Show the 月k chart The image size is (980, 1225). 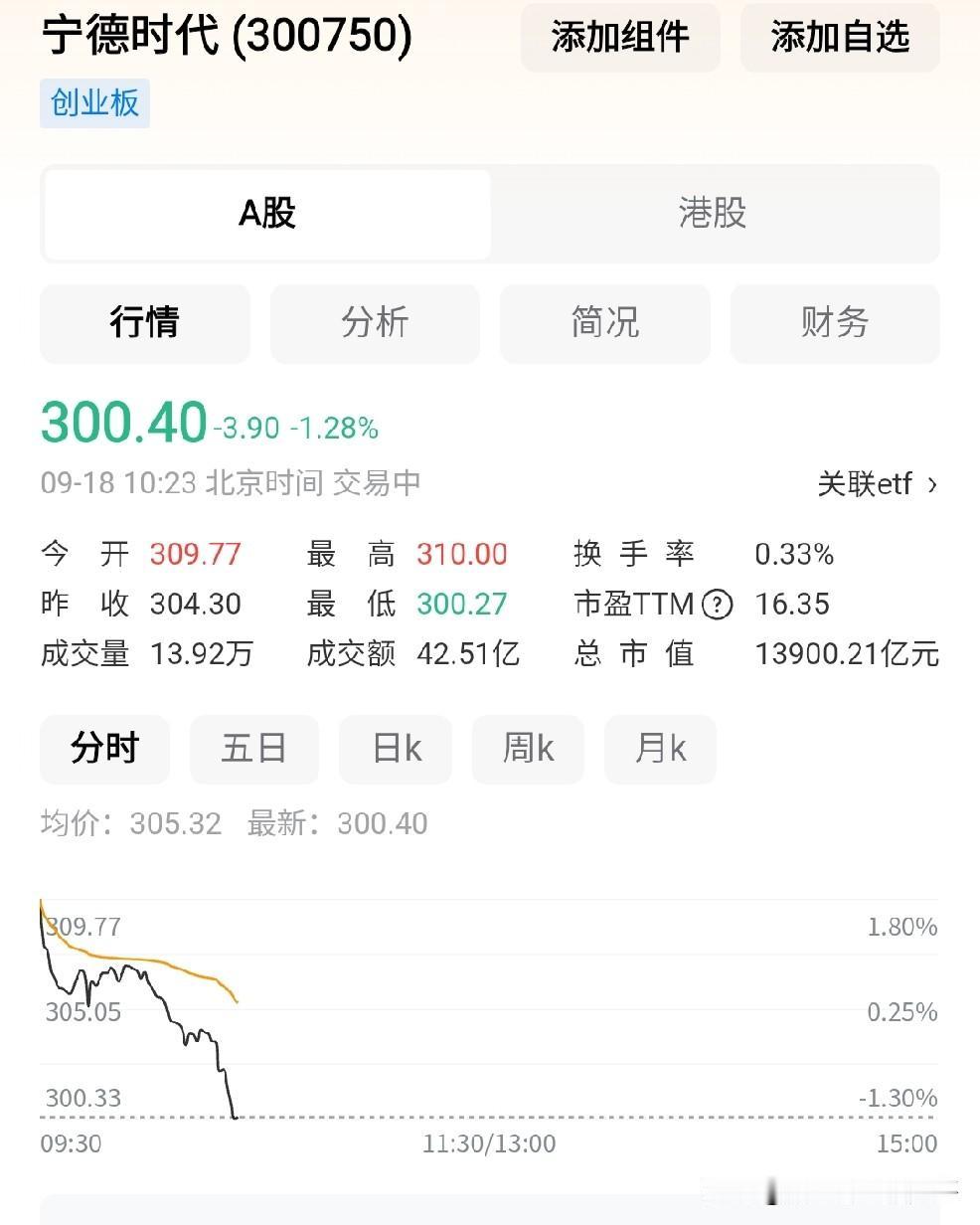point(660,749)
